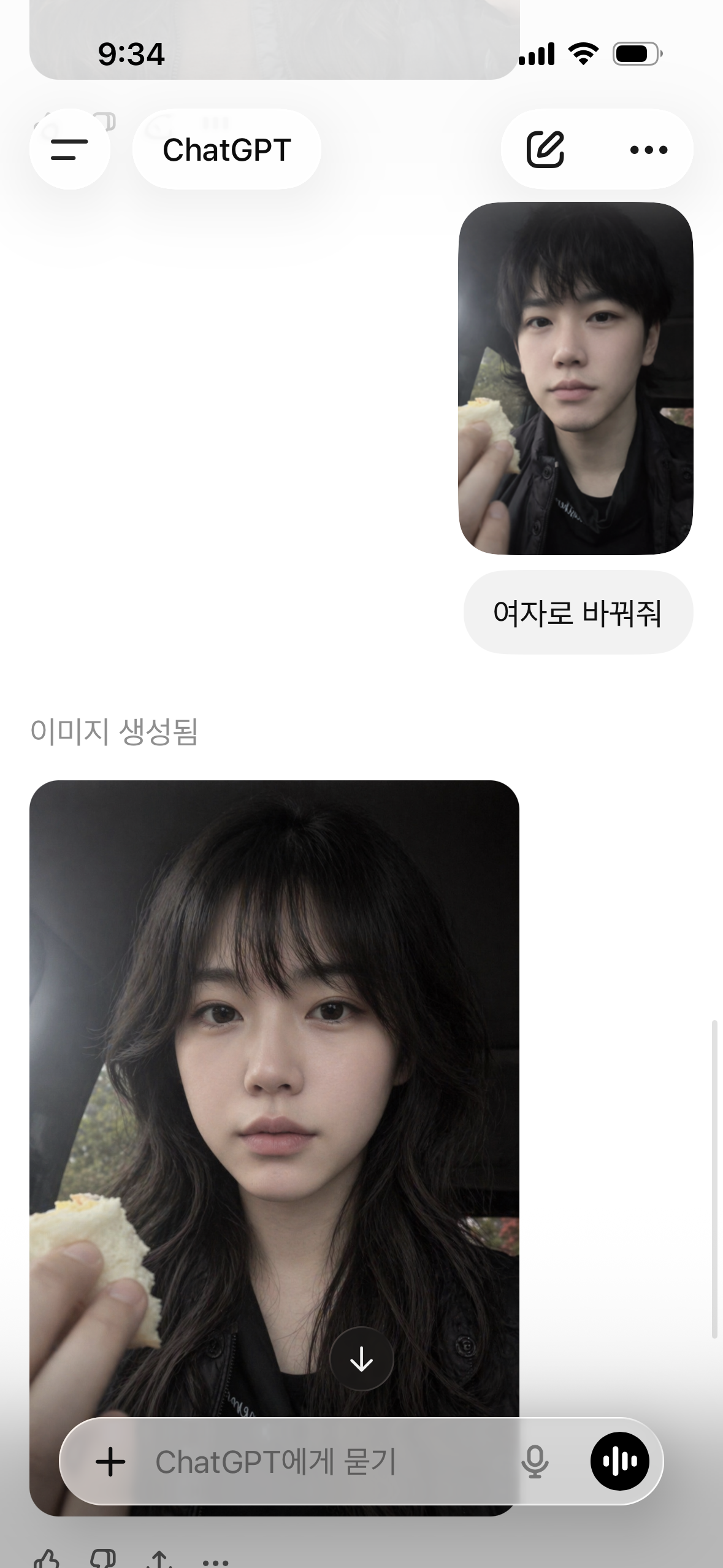The width and height of the screenshot is (723, 1568).
Task: Start a new chat with compose icon
Action: point(545,149)
